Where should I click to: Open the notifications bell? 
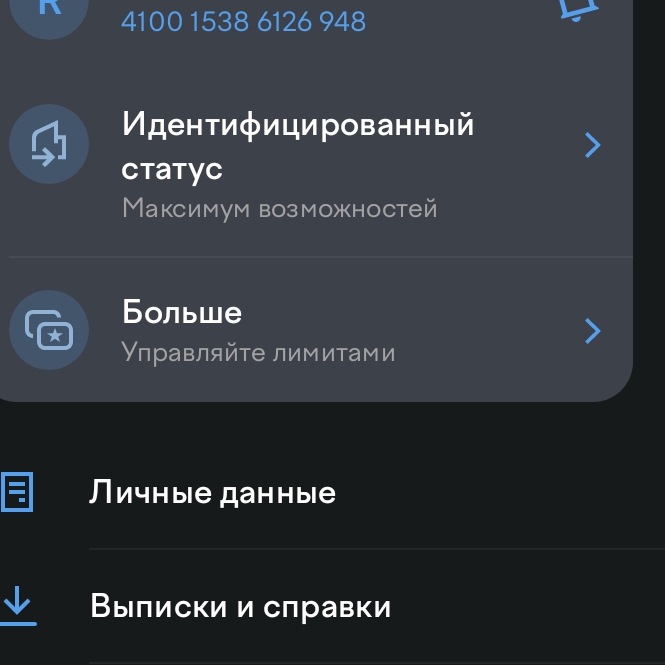[x=580, y=8]
